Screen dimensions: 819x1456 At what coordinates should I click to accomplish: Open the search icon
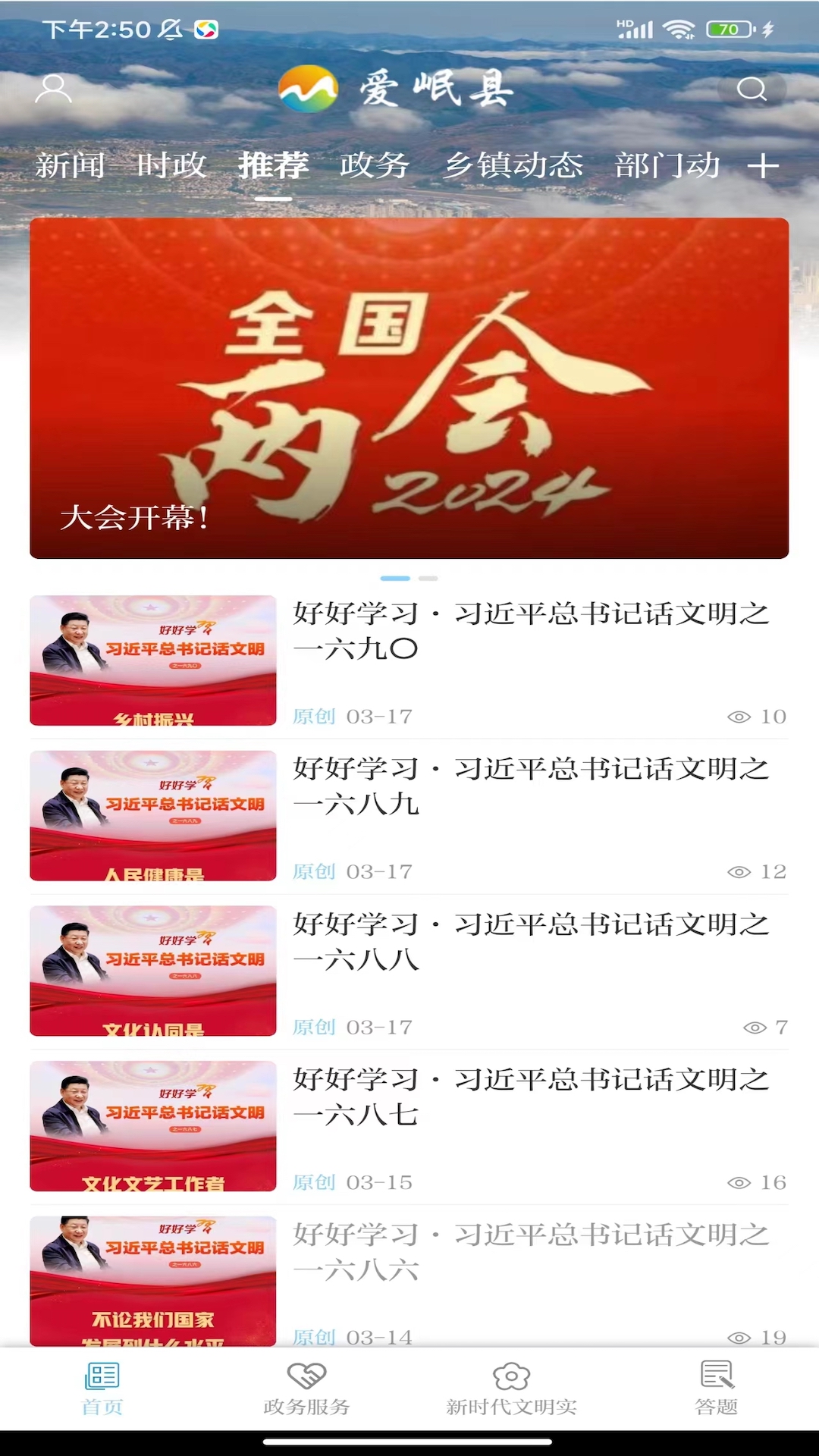pyautogui.click(x=752, y=89)
